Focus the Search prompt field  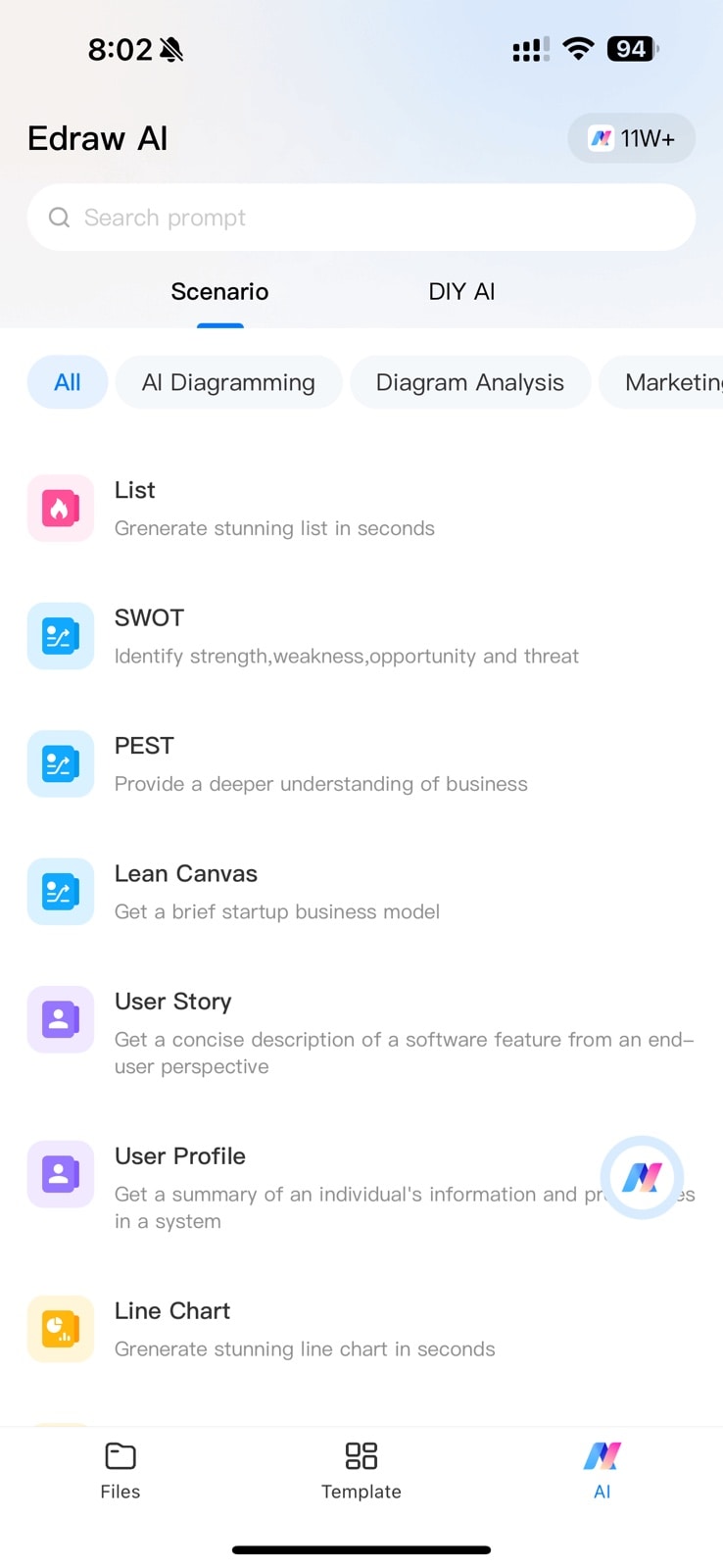tap(361, 218)
